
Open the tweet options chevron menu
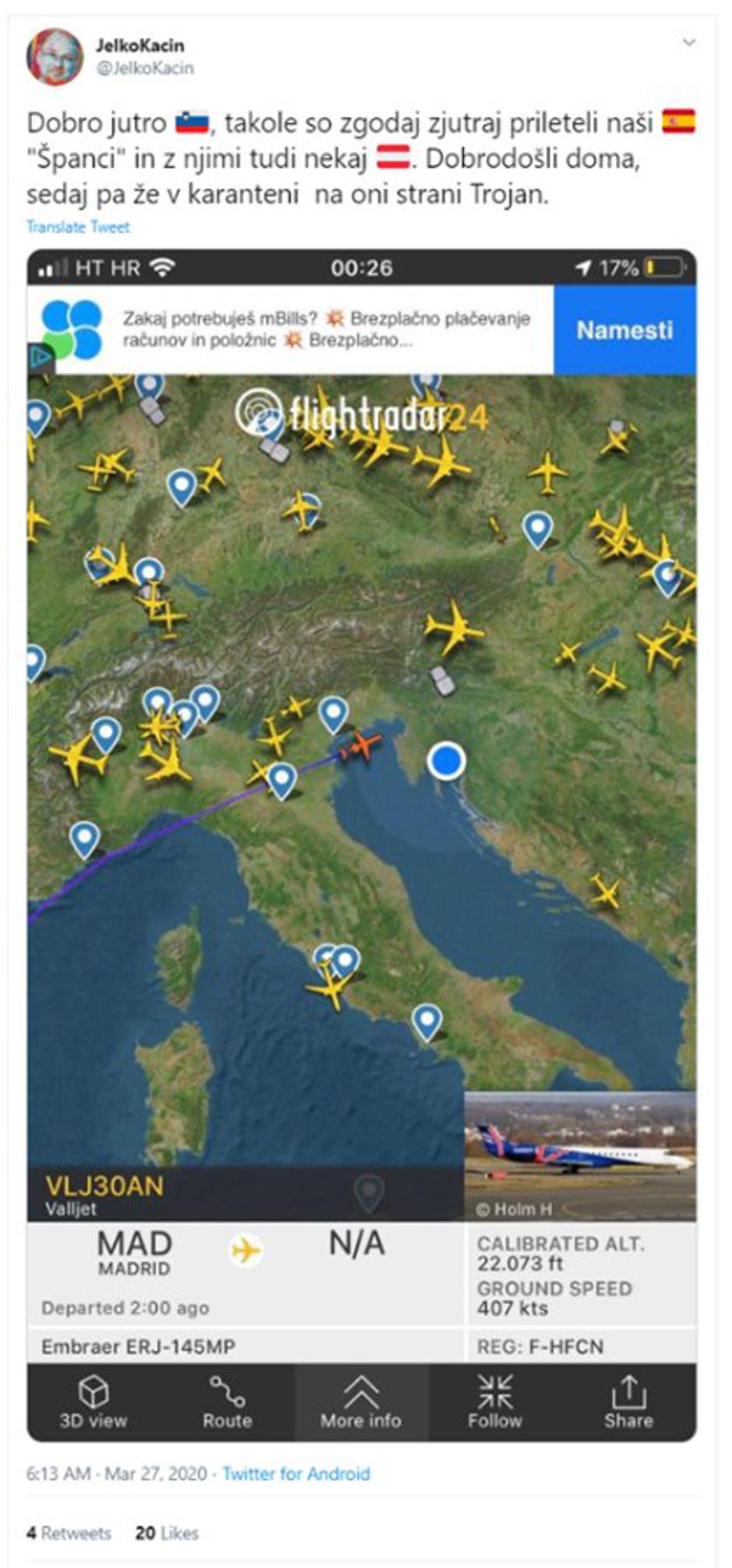tap(688, 43)
